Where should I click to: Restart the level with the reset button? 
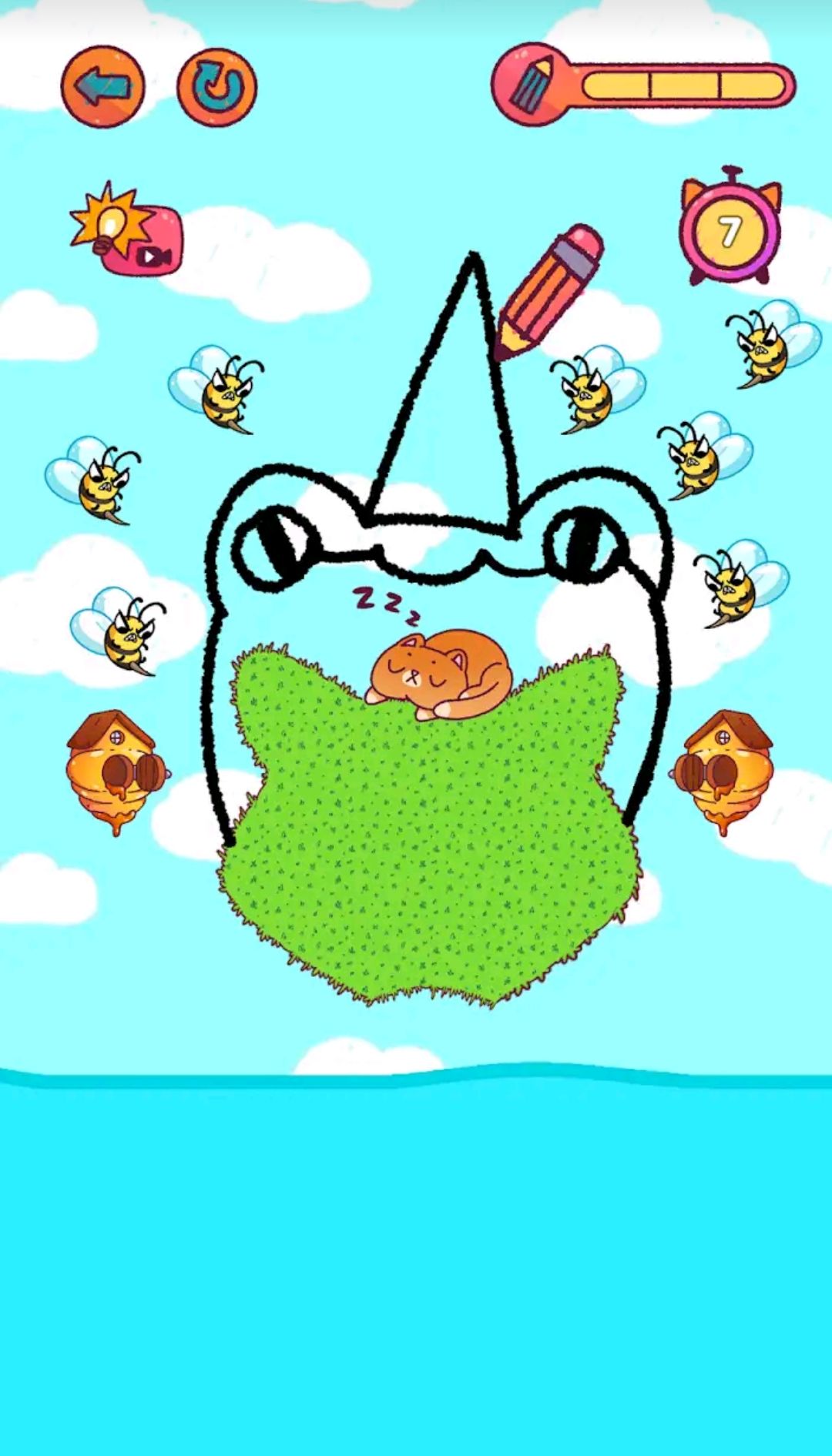click(217, 86)
